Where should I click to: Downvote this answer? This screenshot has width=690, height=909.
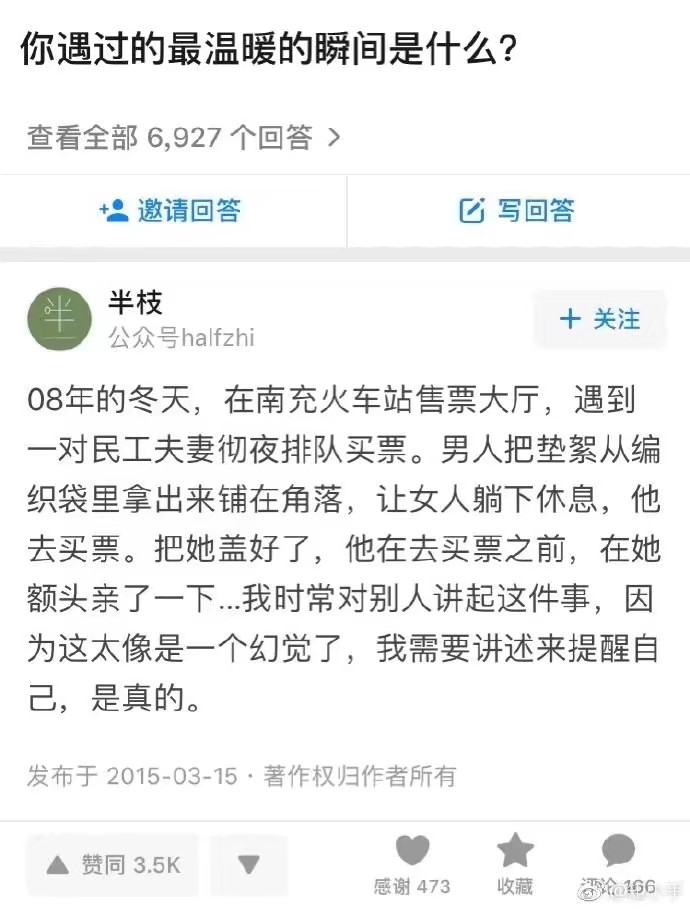click(248, 864)
